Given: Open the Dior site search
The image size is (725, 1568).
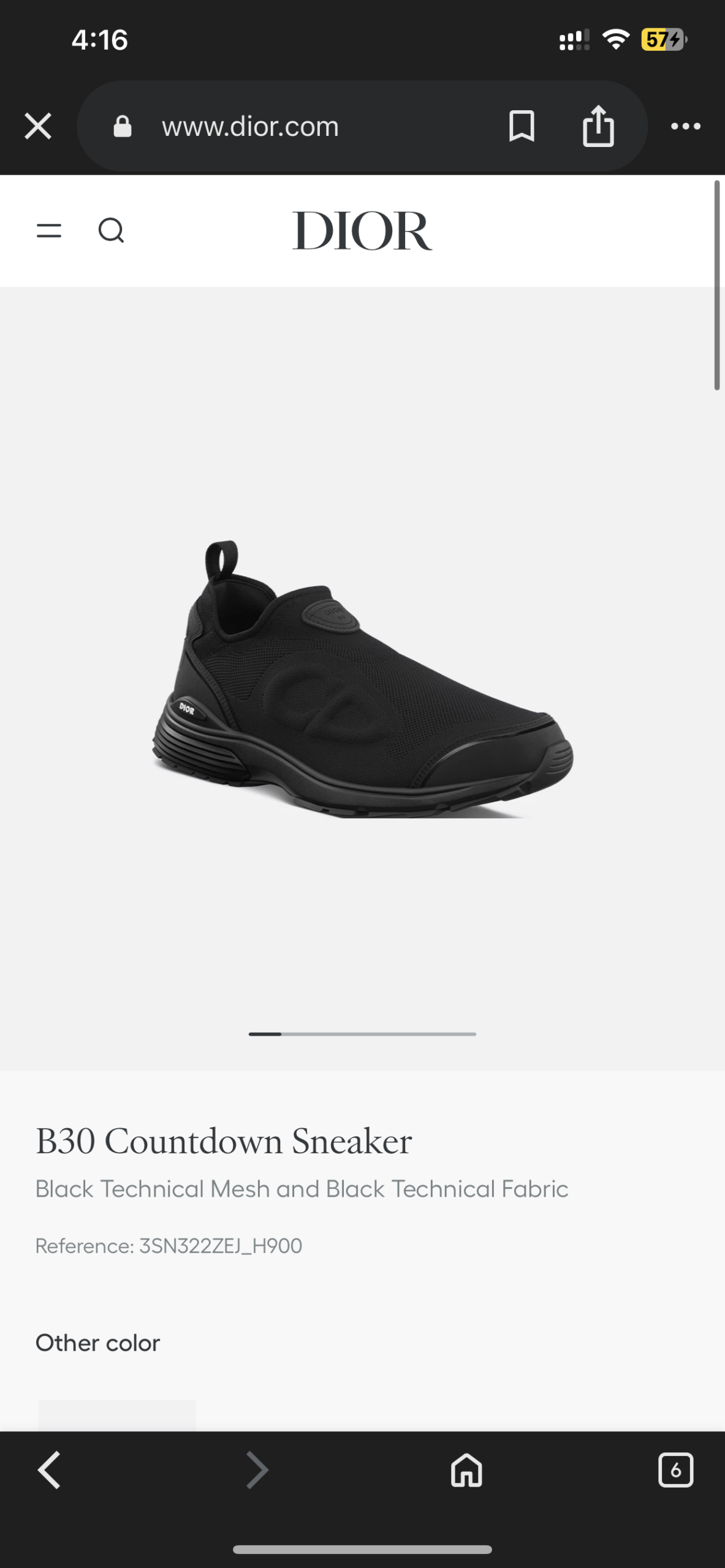Looking at the screenshot, I should pos(111,231).
